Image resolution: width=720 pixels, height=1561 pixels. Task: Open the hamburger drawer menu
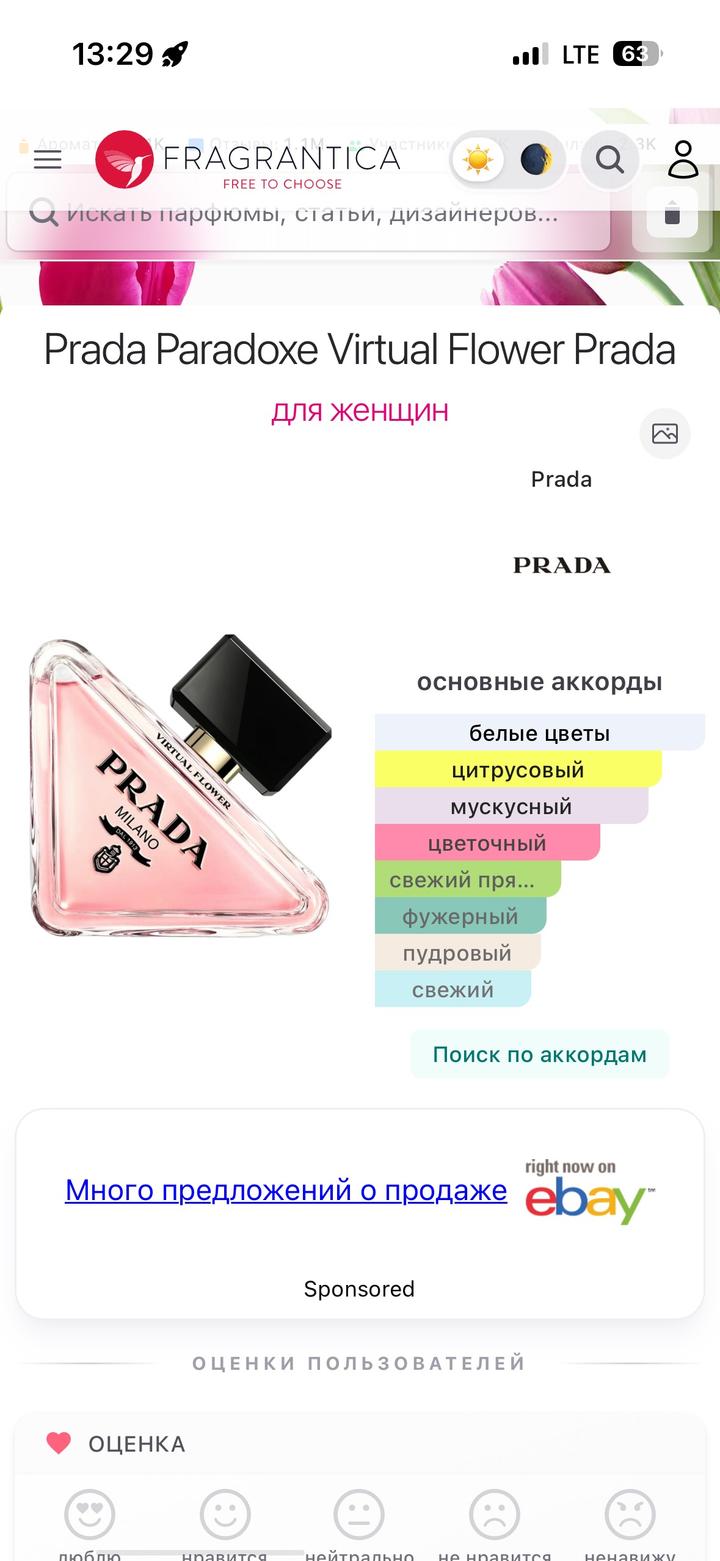click(x=47, y=160)
